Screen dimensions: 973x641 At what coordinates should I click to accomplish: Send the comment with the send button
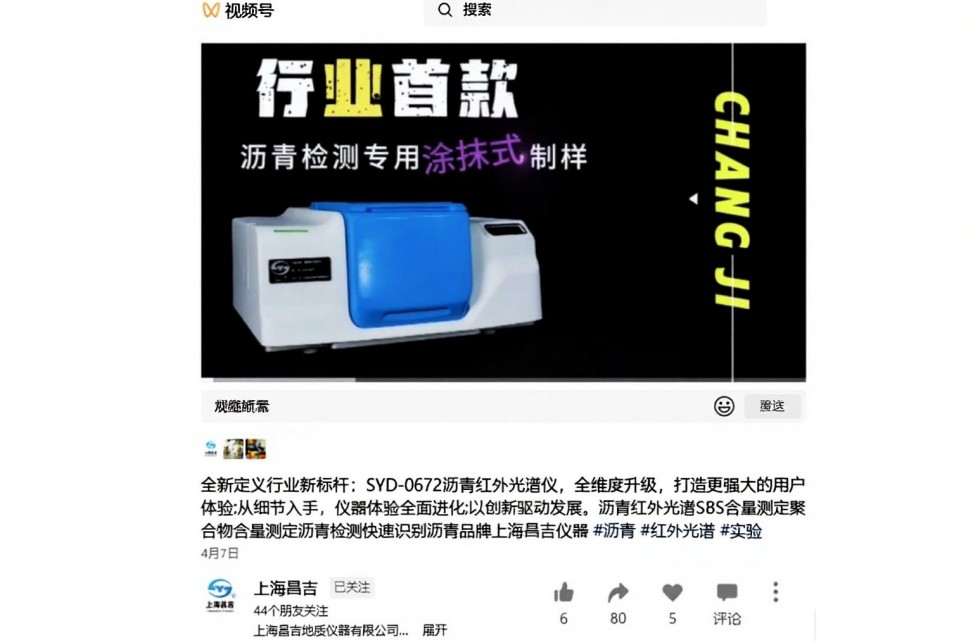tap(772, 406)
